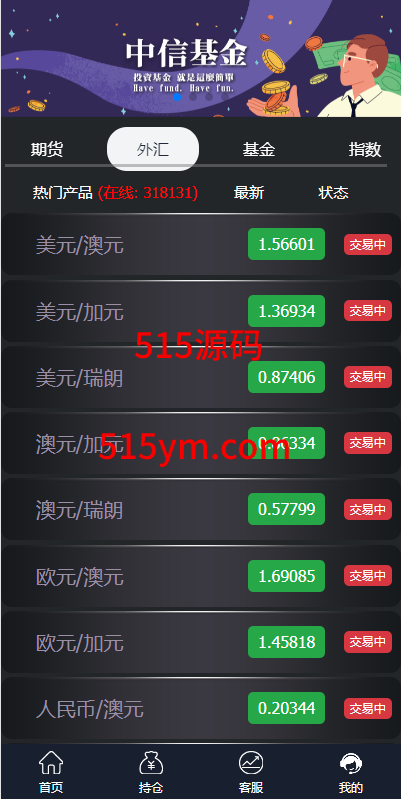Open the 美元/澳元 product row
This screenshot has width=401, height=799.
pos(201,245)
